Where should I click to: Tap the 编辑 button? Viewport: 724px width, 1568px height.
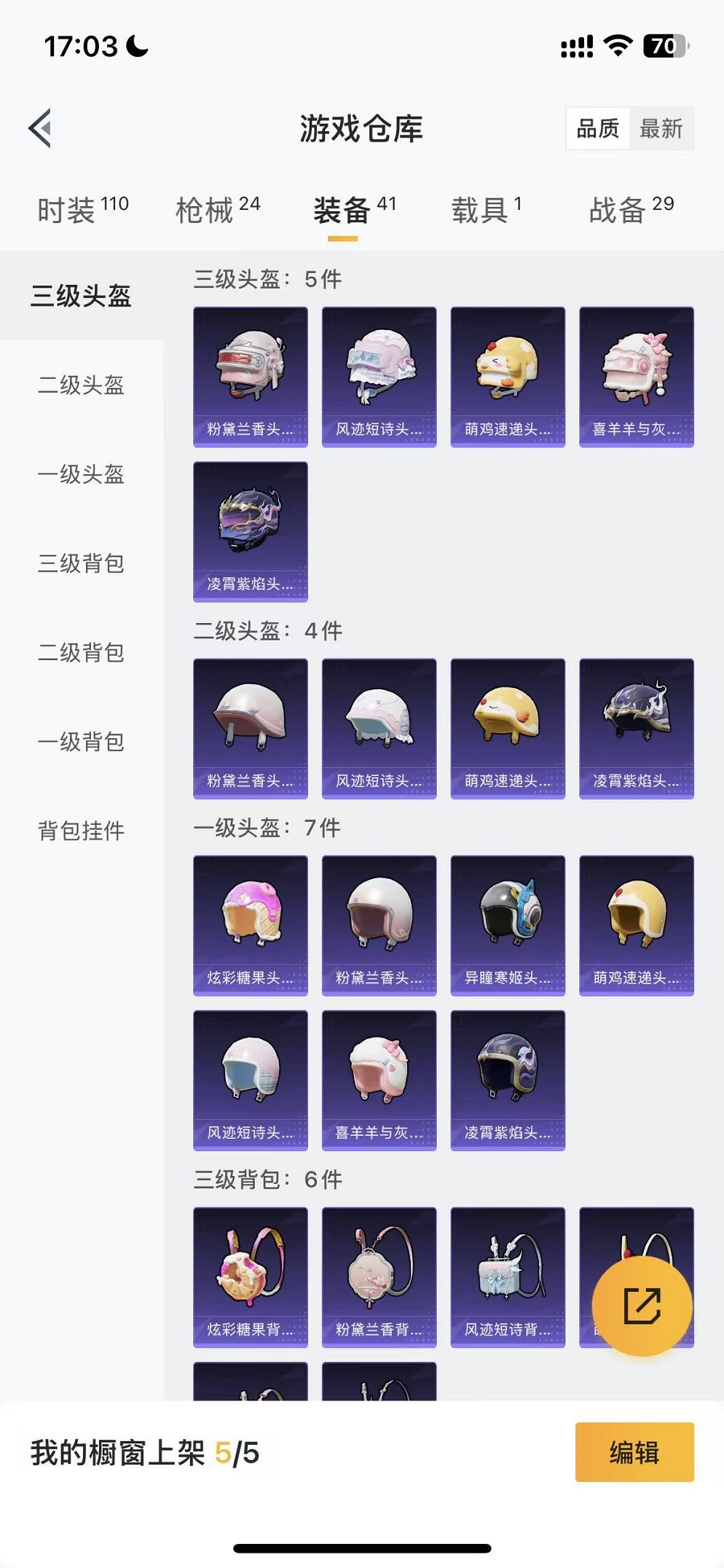(x=634, y=1452)
